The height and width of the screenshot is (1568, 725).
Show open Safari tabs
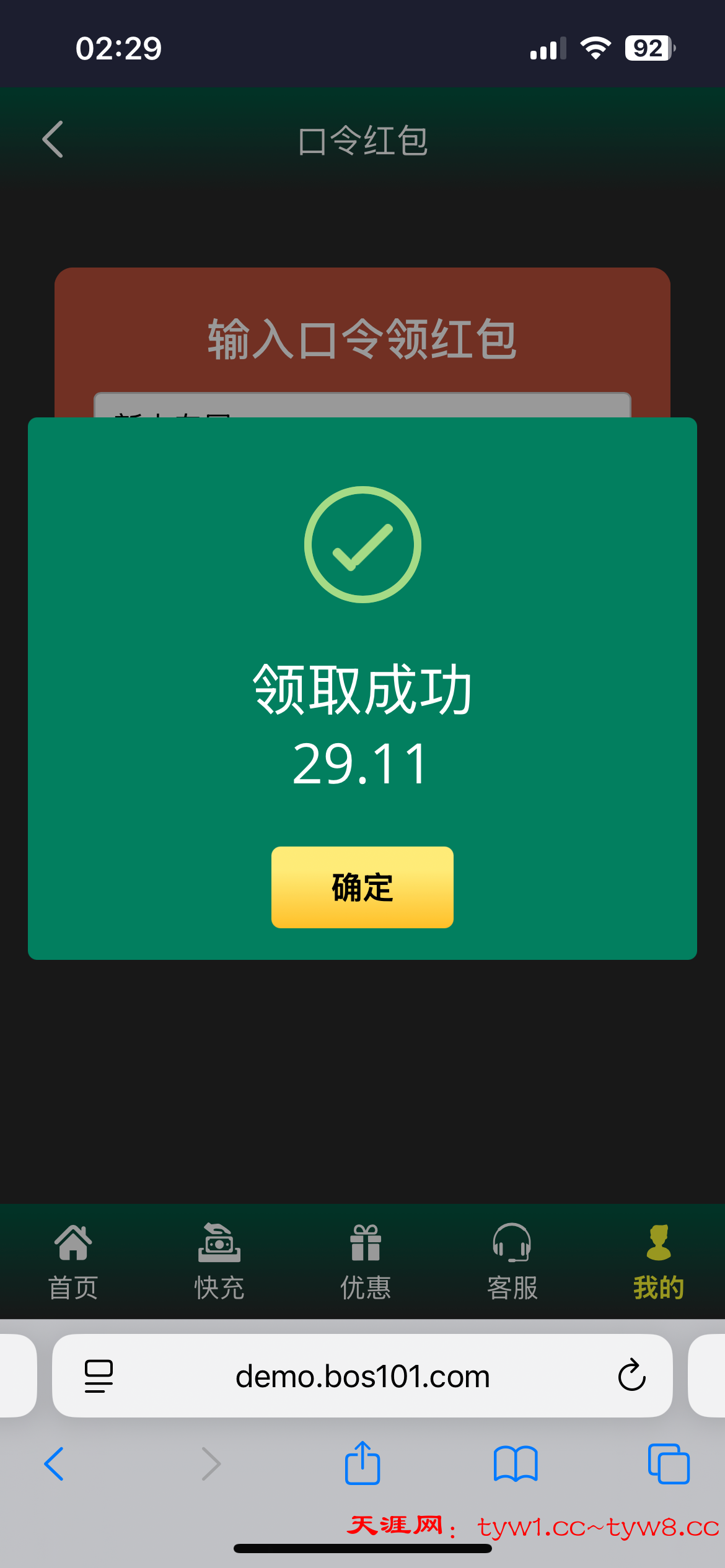[668, 1464]
